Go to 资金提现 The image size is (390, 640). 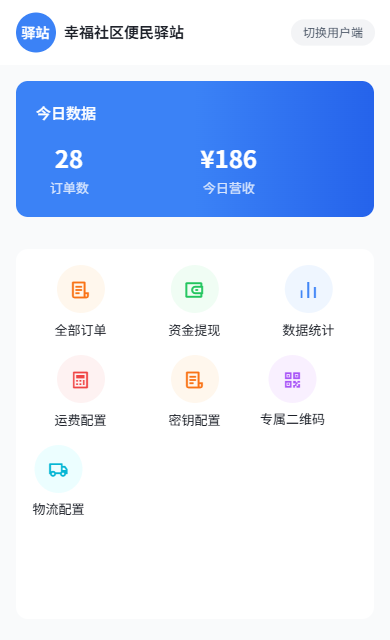coord(195,302)
